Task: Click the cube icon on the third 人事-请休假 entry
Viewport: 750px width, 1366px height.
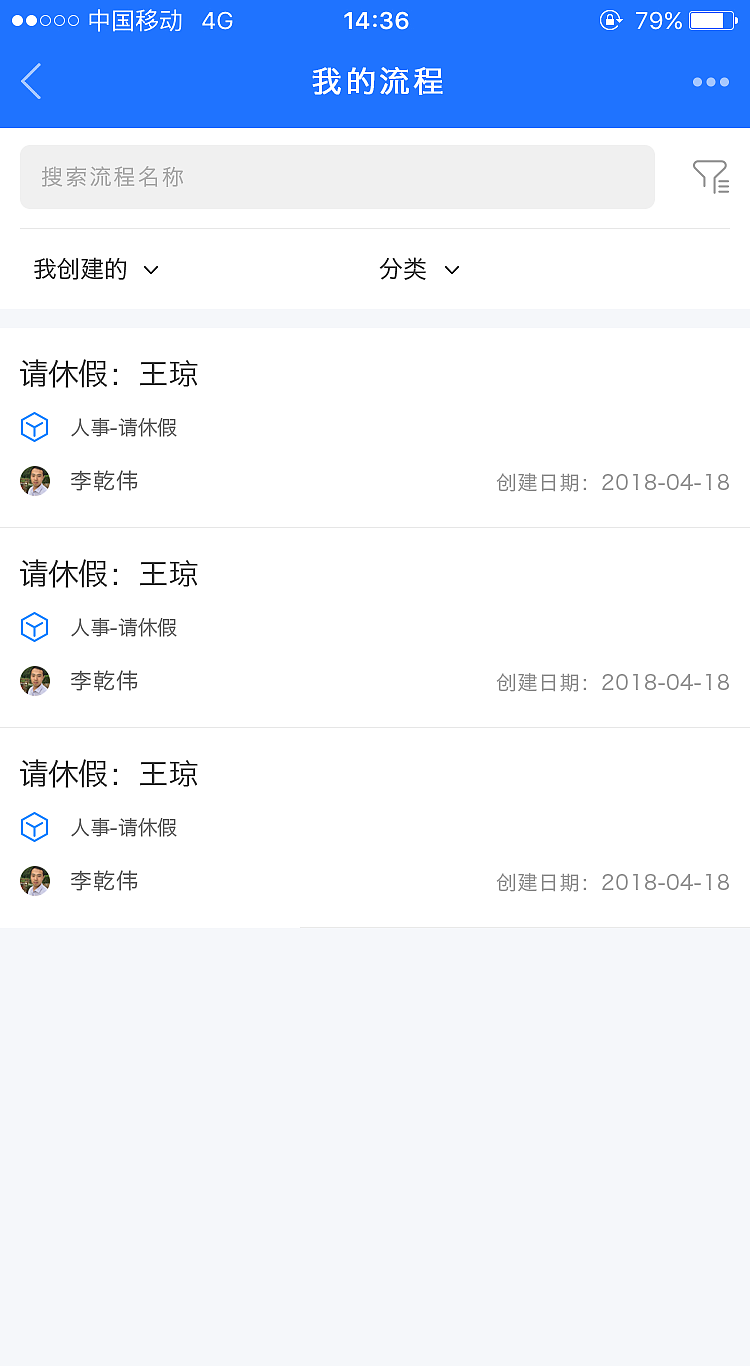Action: coord(34,827)
